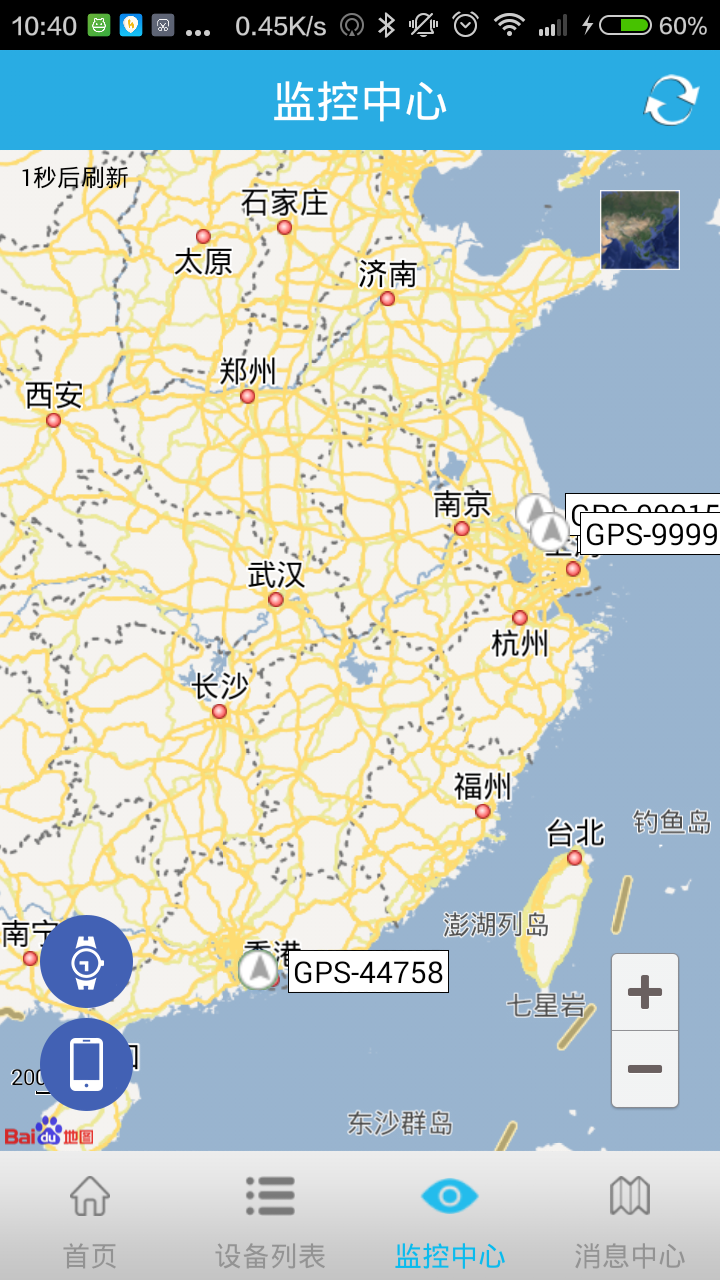Open device list via the list icon
720x1280 pixels.
270,1196
